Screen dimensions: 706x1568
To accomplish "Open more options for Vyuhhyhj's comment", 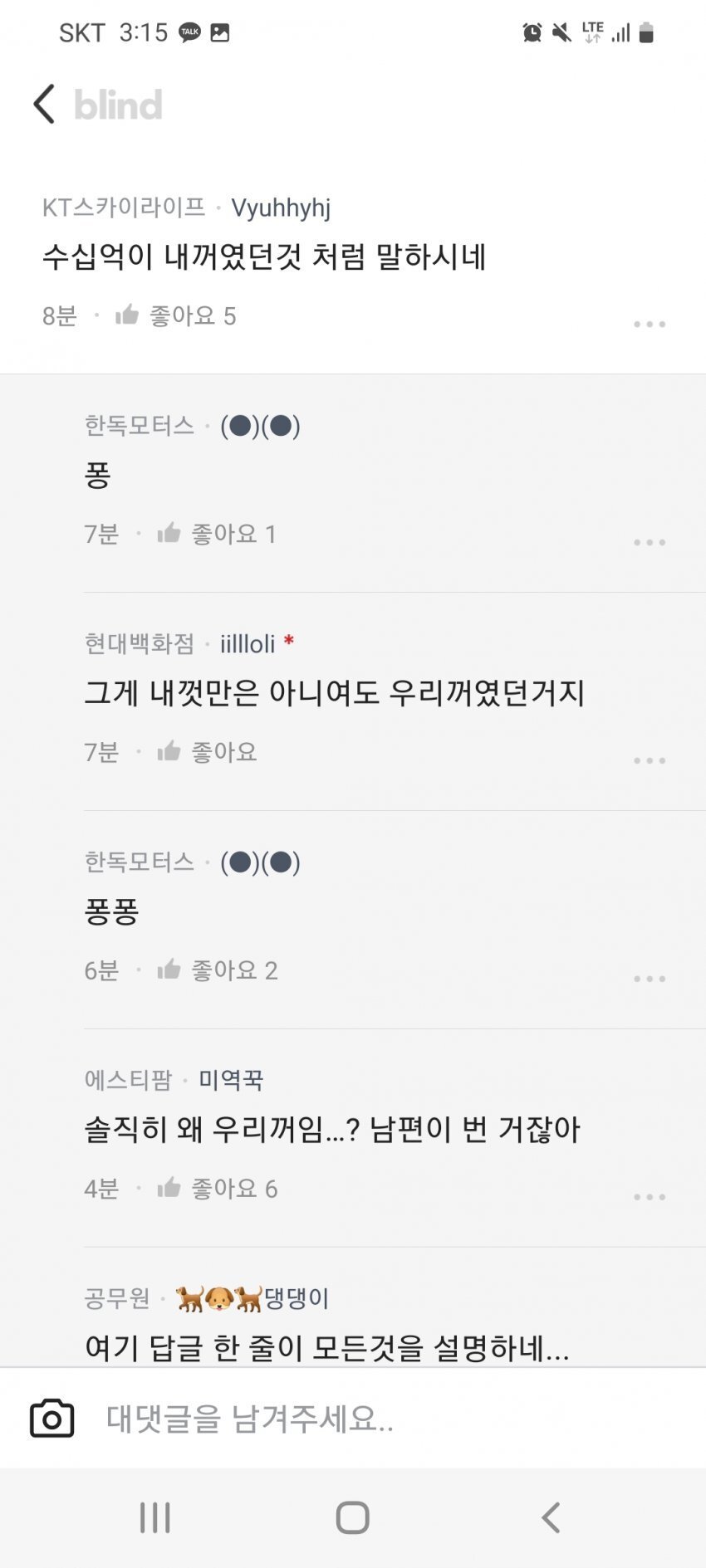I will [x=649, y=324].
